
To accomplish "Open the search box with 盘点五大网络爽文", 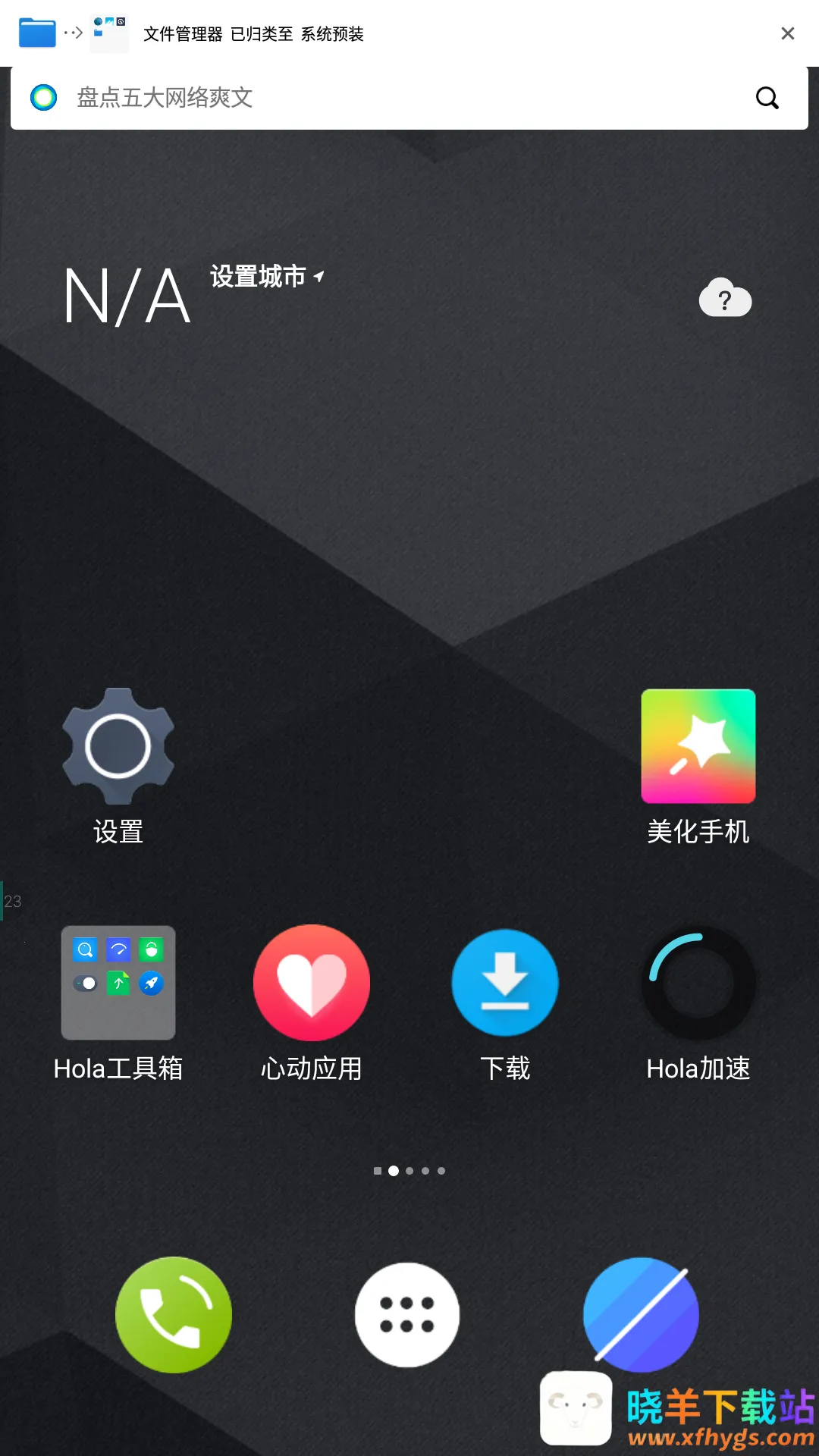I will [x=379, y=98].
